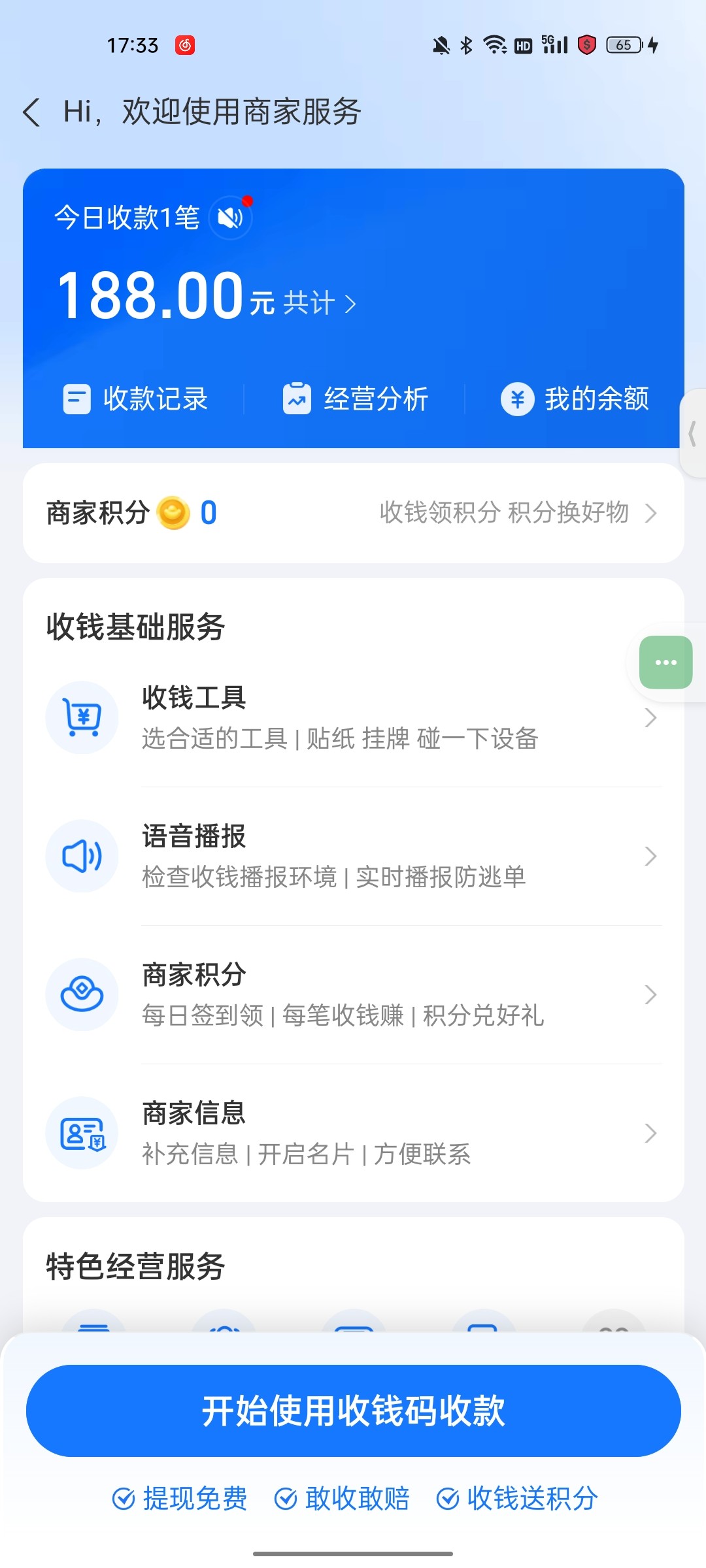
Task: View 经营分析
Action: click(356, 399)
